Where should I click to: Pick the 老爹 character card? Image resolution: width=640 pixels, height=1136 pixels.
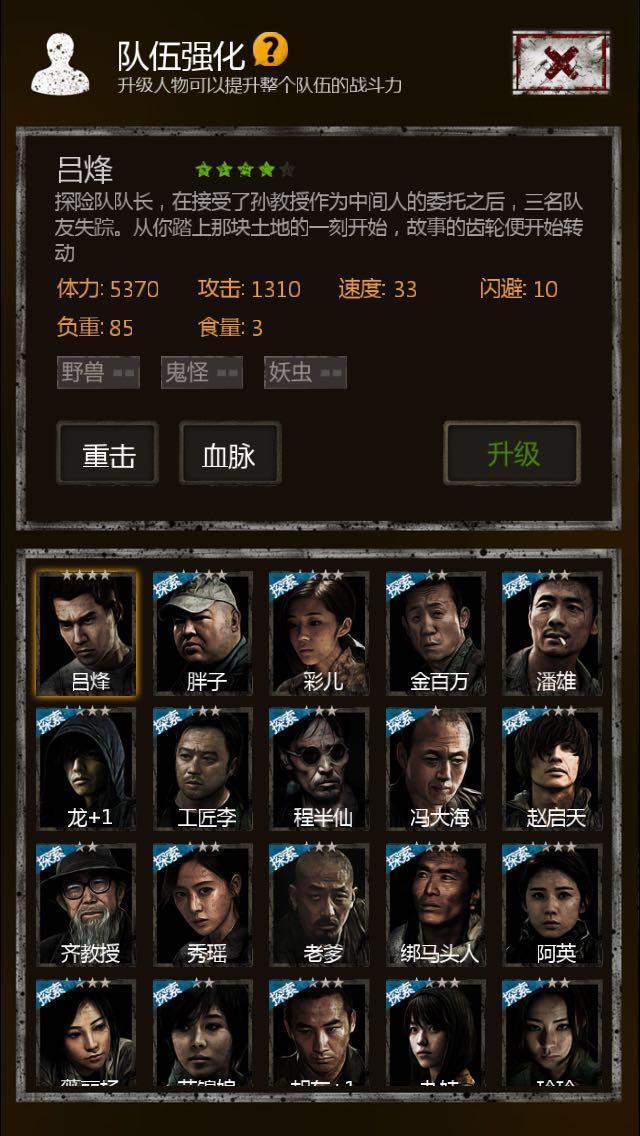click(x=319, y=905)
